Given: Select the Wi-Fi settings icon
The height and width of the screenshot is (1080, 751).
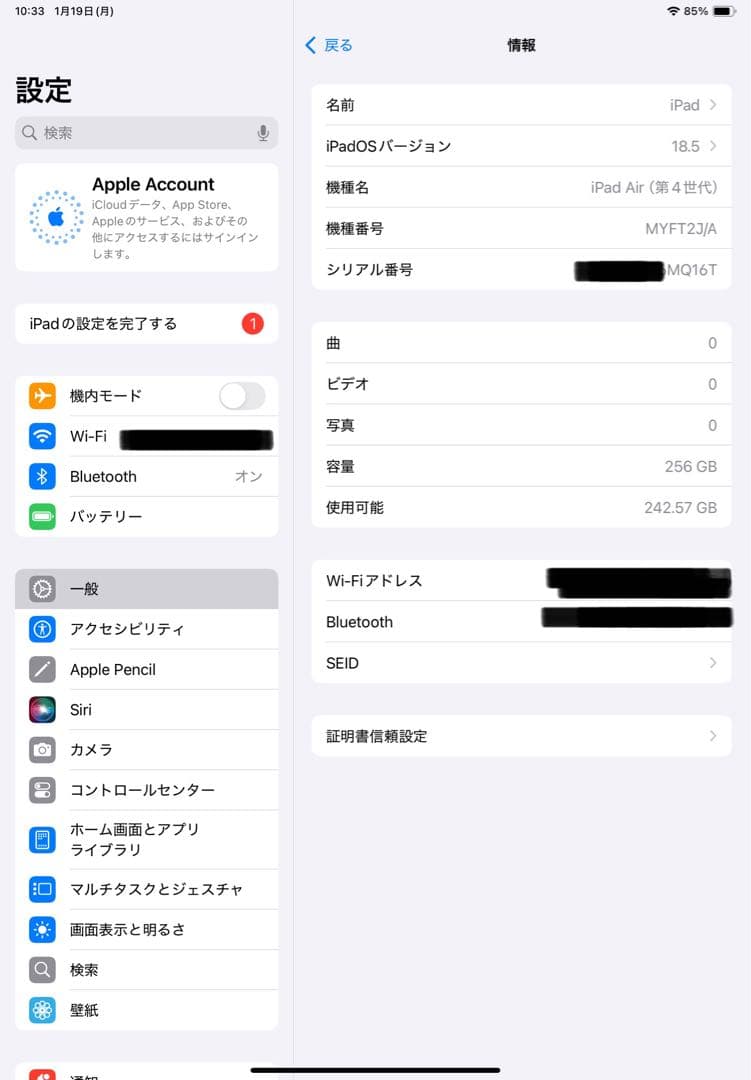Looking at the screenshot, I should click(x=44, y=436).
